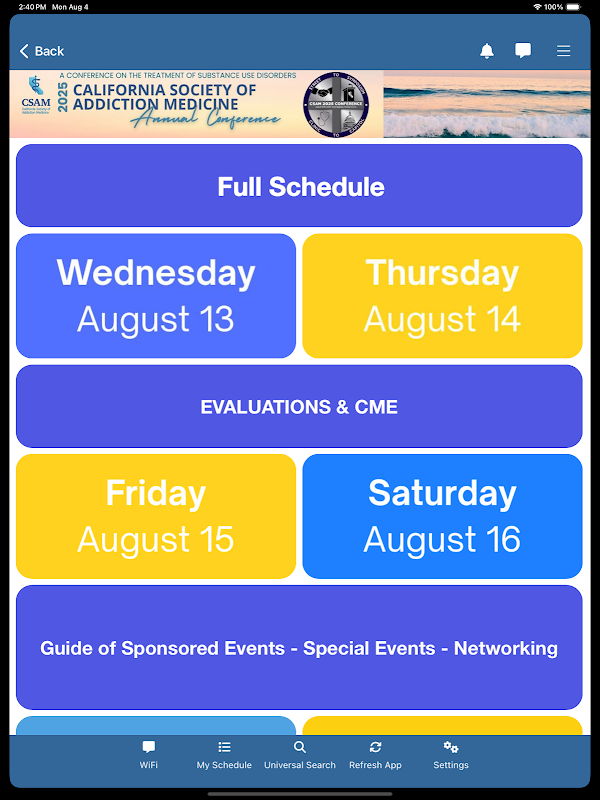Open the notifications bell
Screen dimensions: 600x800
(x=487, y=51)
